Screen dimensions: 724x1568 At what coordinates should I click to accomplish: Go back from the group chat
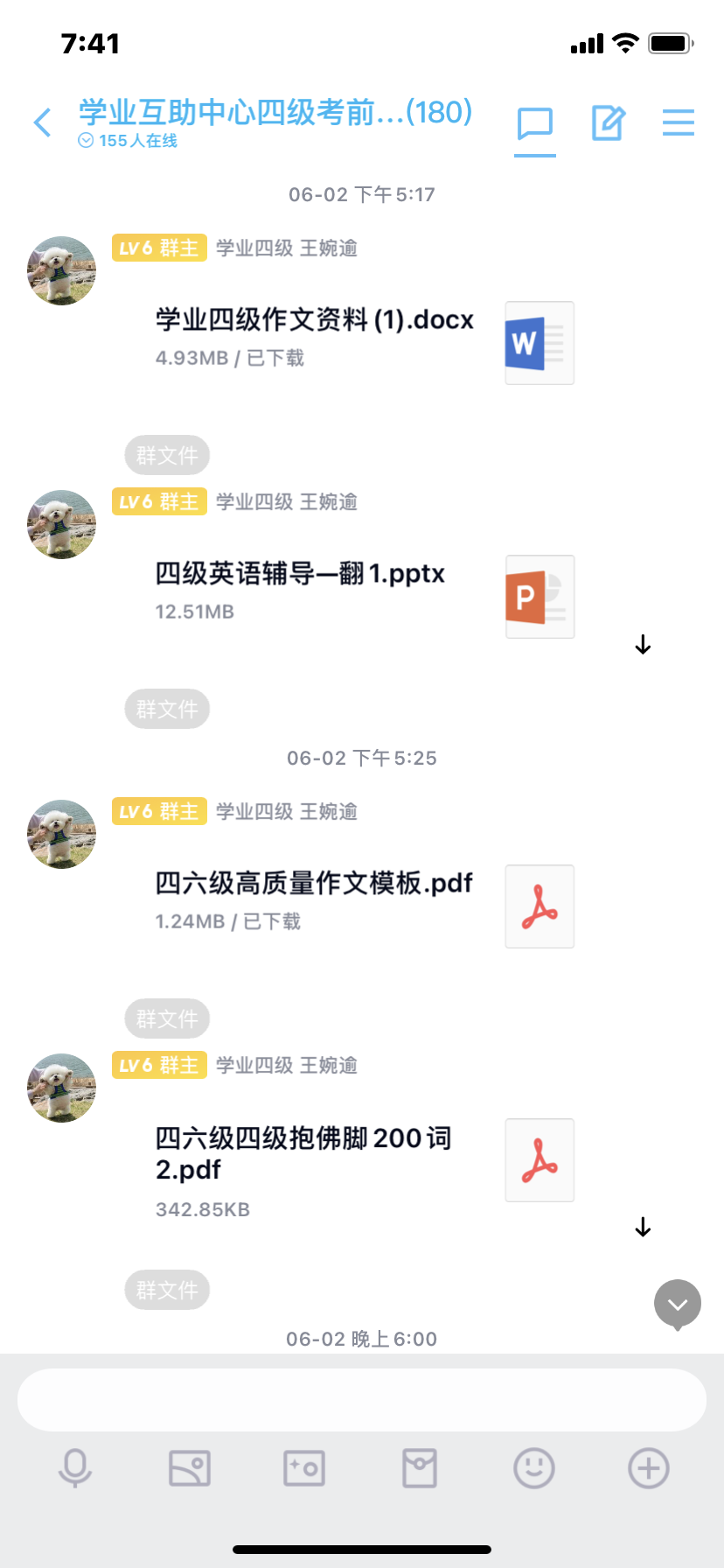coord(42,122)
